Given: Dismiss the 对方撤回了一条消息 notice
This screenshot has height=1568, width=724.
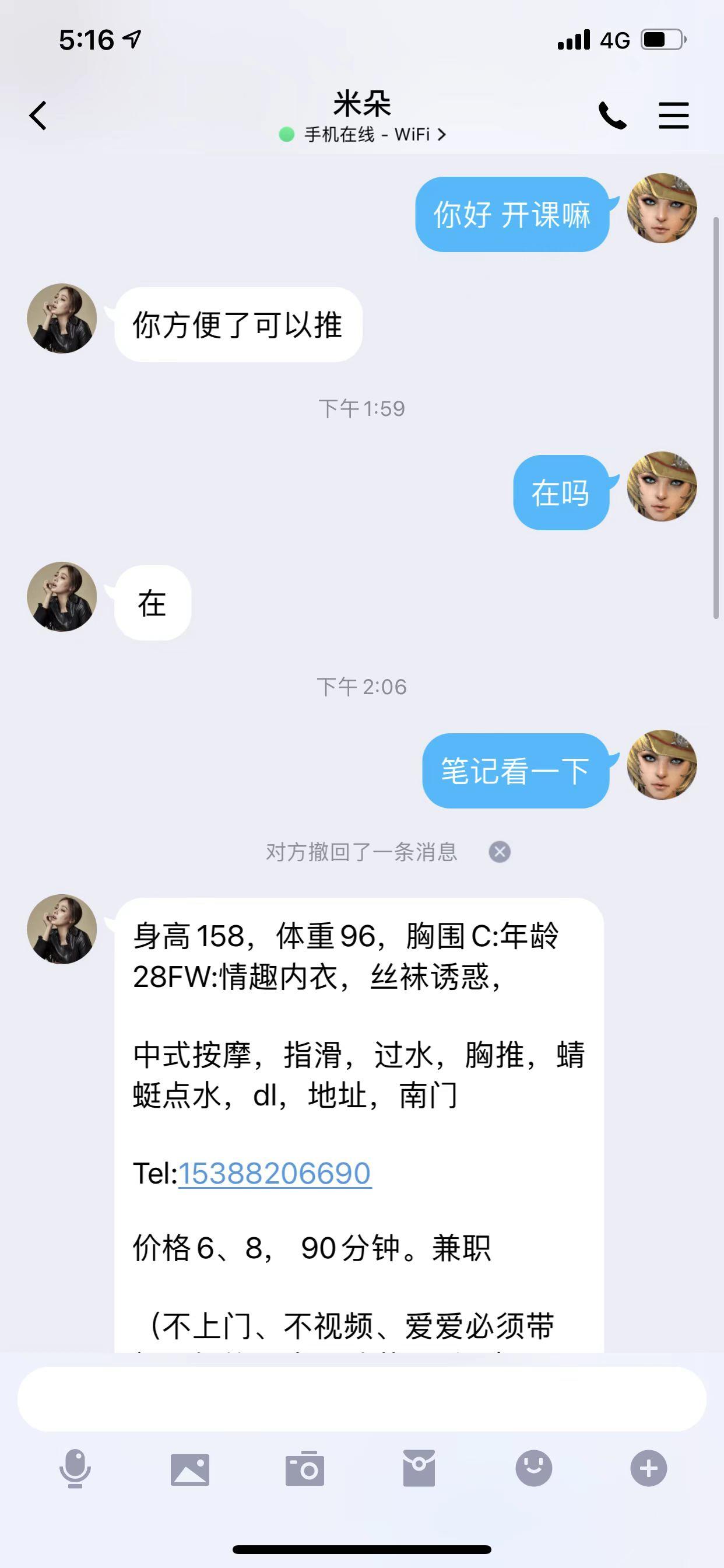Looking at the screenshot, I should 500,852.
